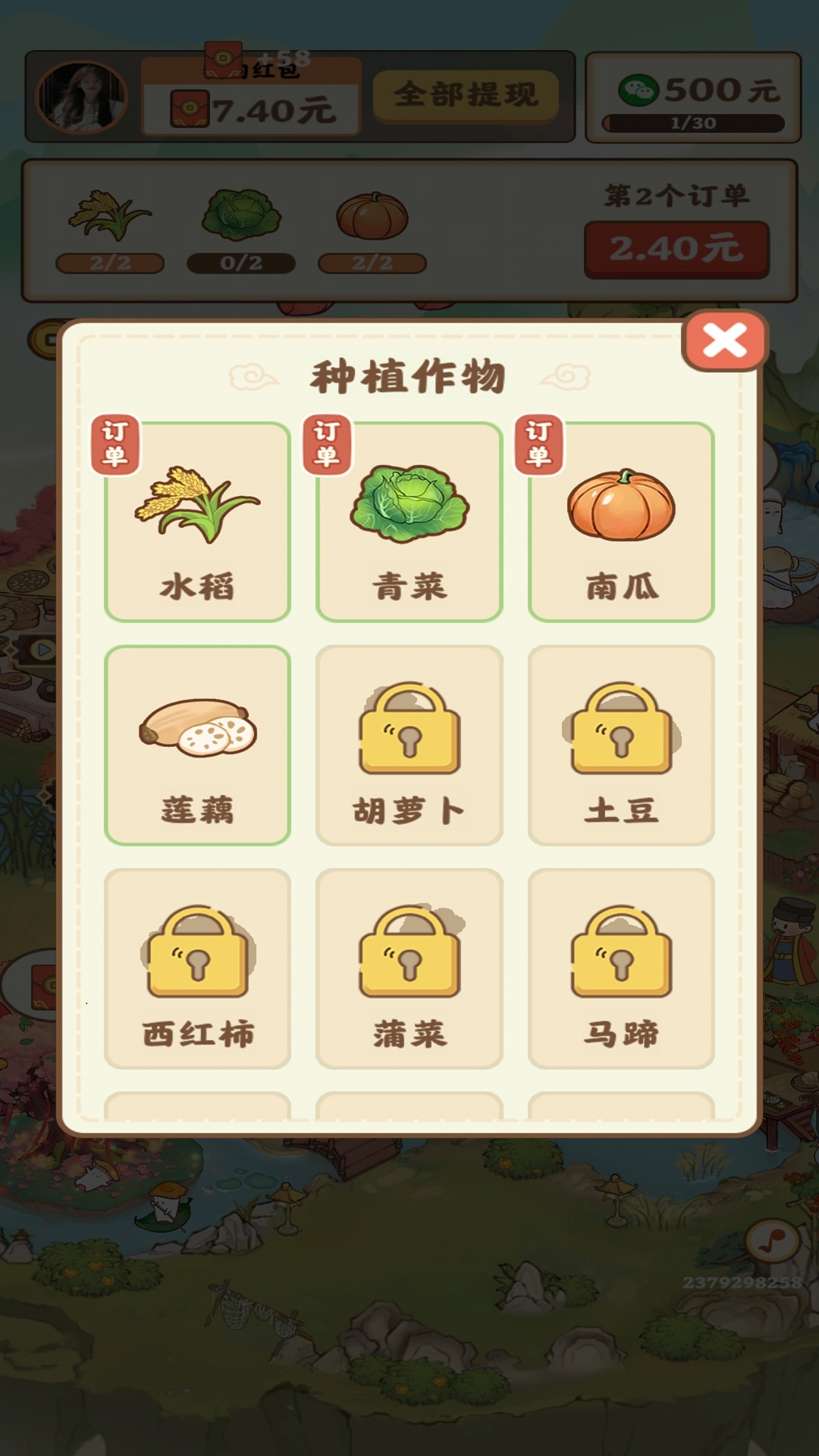This screenshot has width=819, height=1456.
Task: Choose the 莲藕 (lotus root) crop
Action: (x=197, y=732)
